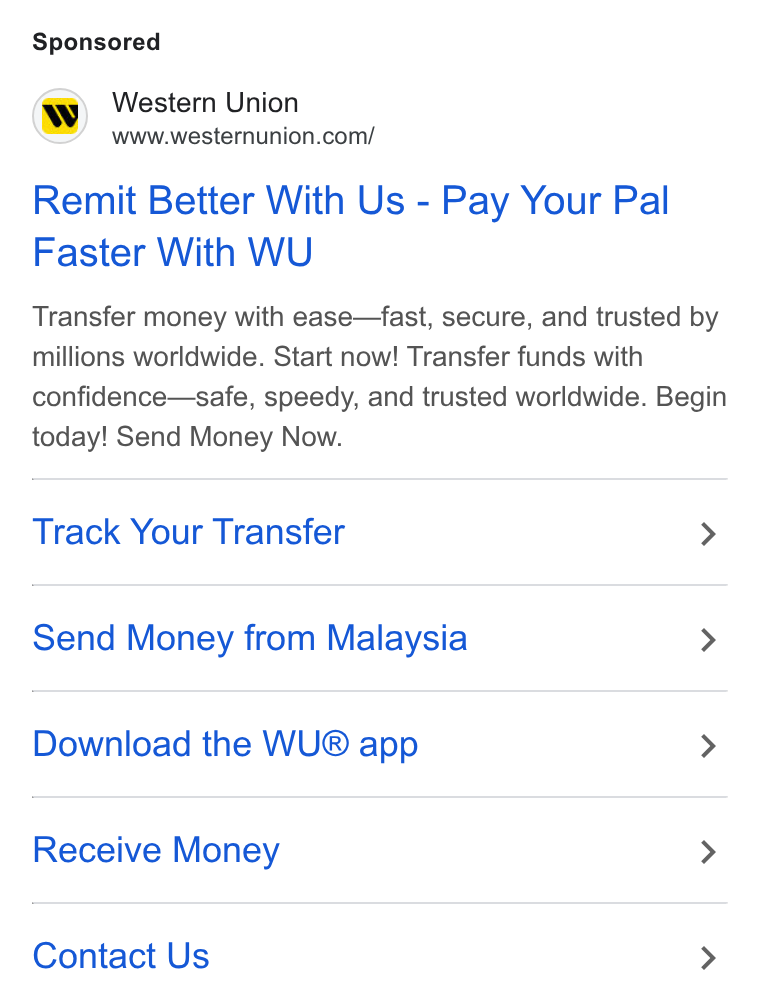The width and height of the screenshot is (760, 1008).
Task: Go to Receive Money
Action: [379, 850]
